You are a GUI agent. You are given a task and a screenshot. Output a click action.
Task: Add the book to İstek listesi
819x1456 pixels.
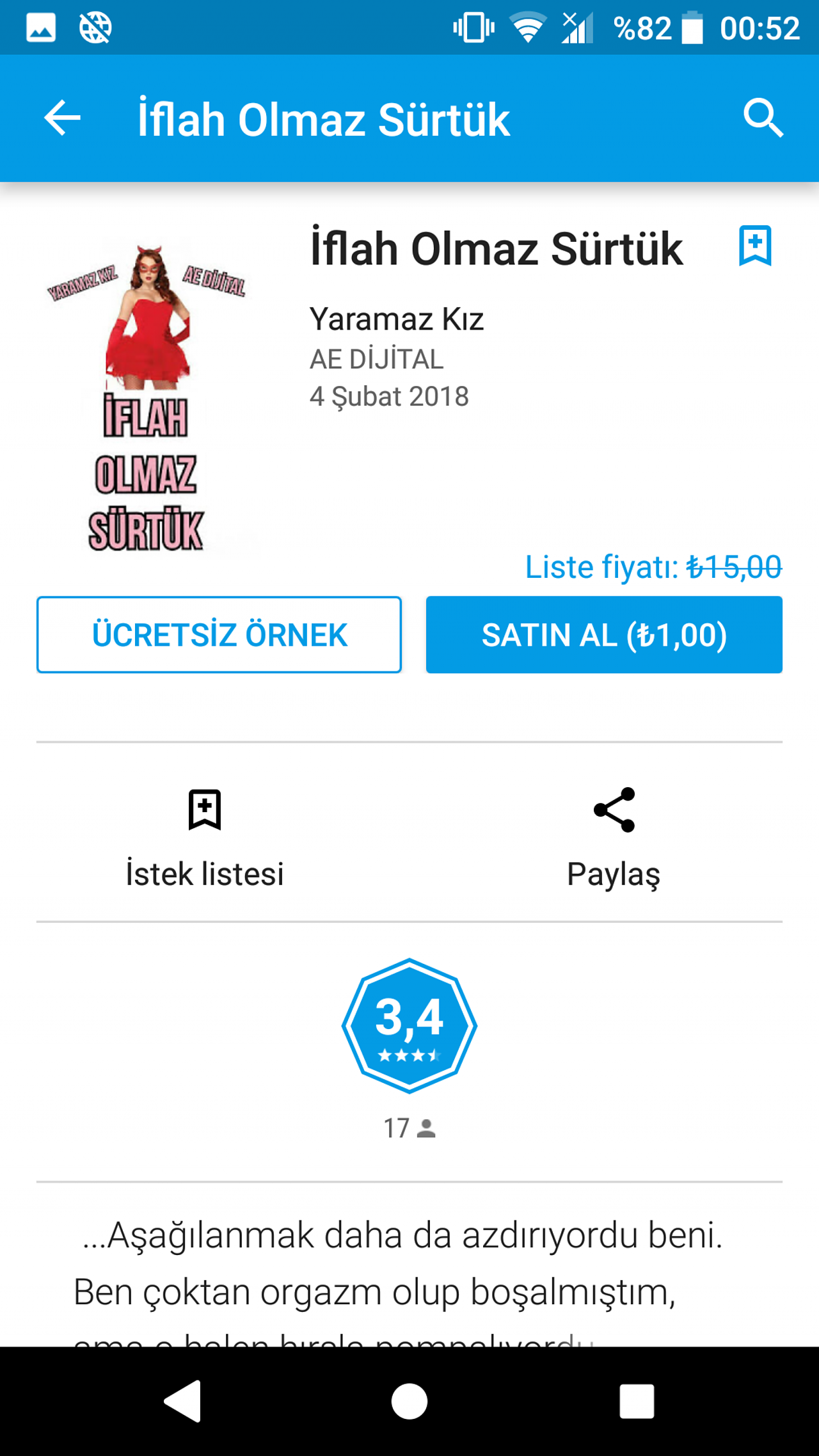click(x=205, y=839)
